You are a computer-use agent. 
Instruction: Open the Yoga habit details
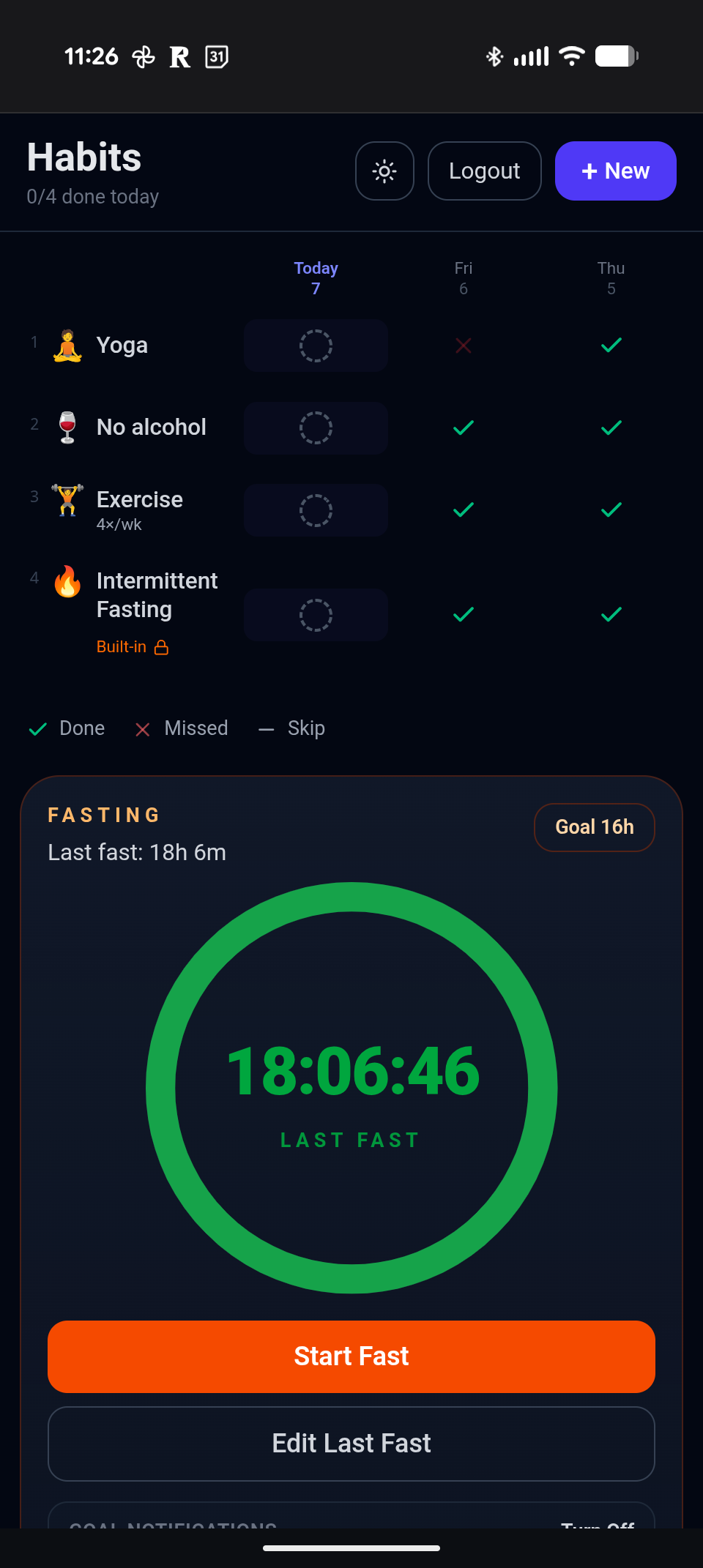click(x=122, y=346)
